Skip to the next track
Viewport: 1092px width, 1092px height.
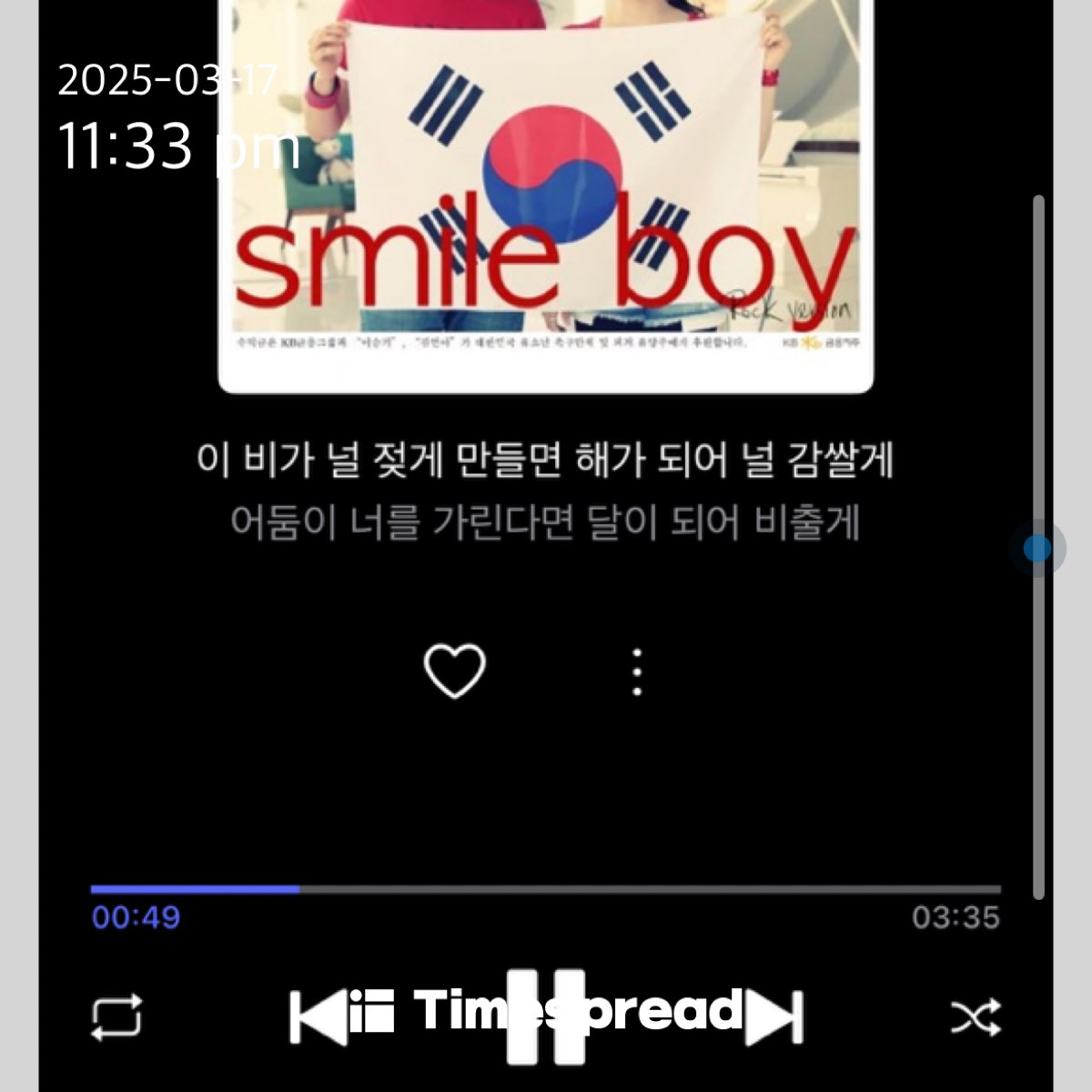coord(776,1016)
